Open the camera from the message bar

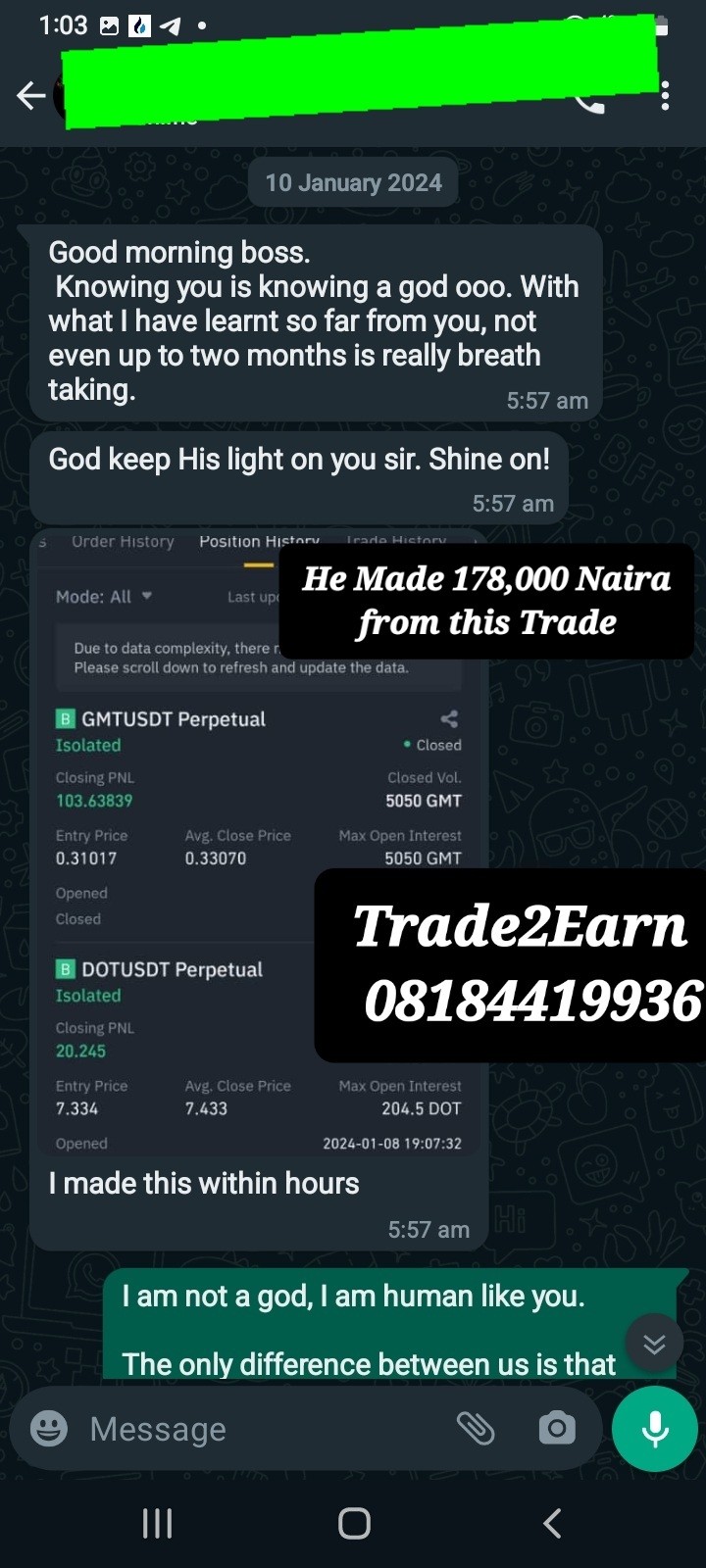pyautogui.click(x=557, y=1429)
